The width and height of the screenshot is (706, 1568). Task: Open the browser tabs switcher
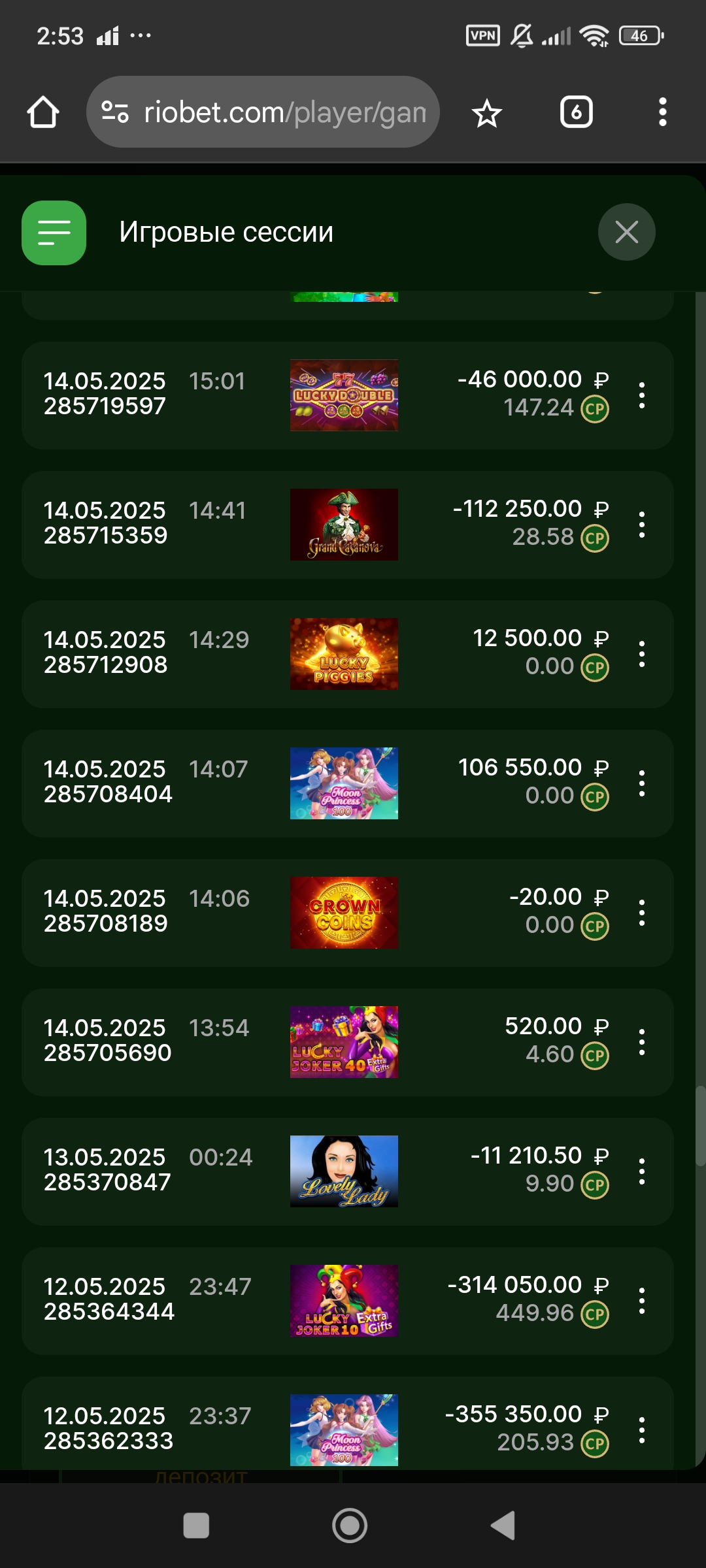[576, 112]
